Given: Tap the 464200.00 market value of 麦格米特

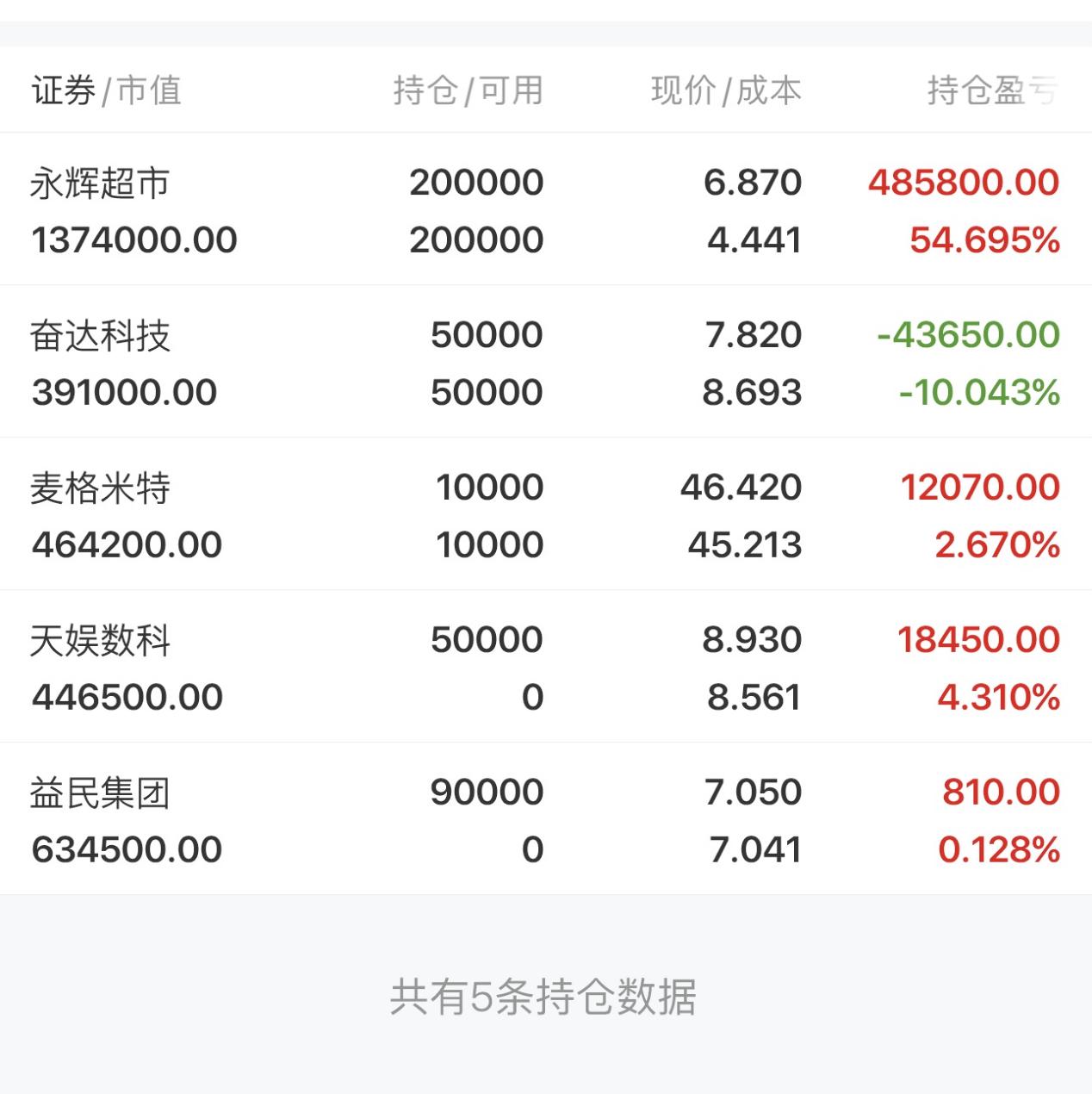Looking at the screenshot, I should tap(127, 544).
